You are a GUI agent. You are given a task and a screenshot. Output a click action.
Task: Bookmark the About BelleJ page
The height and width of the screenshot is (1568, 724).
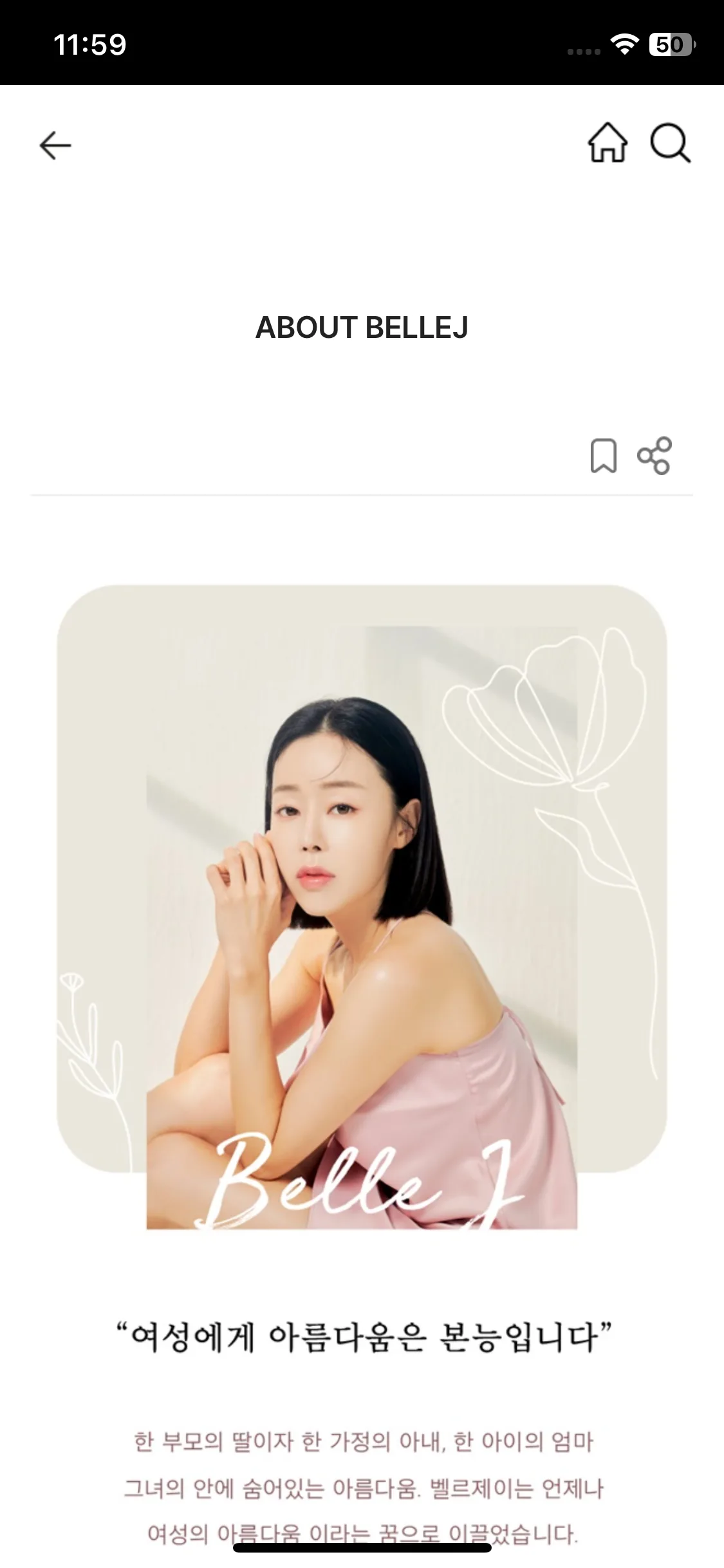[603, 456]
